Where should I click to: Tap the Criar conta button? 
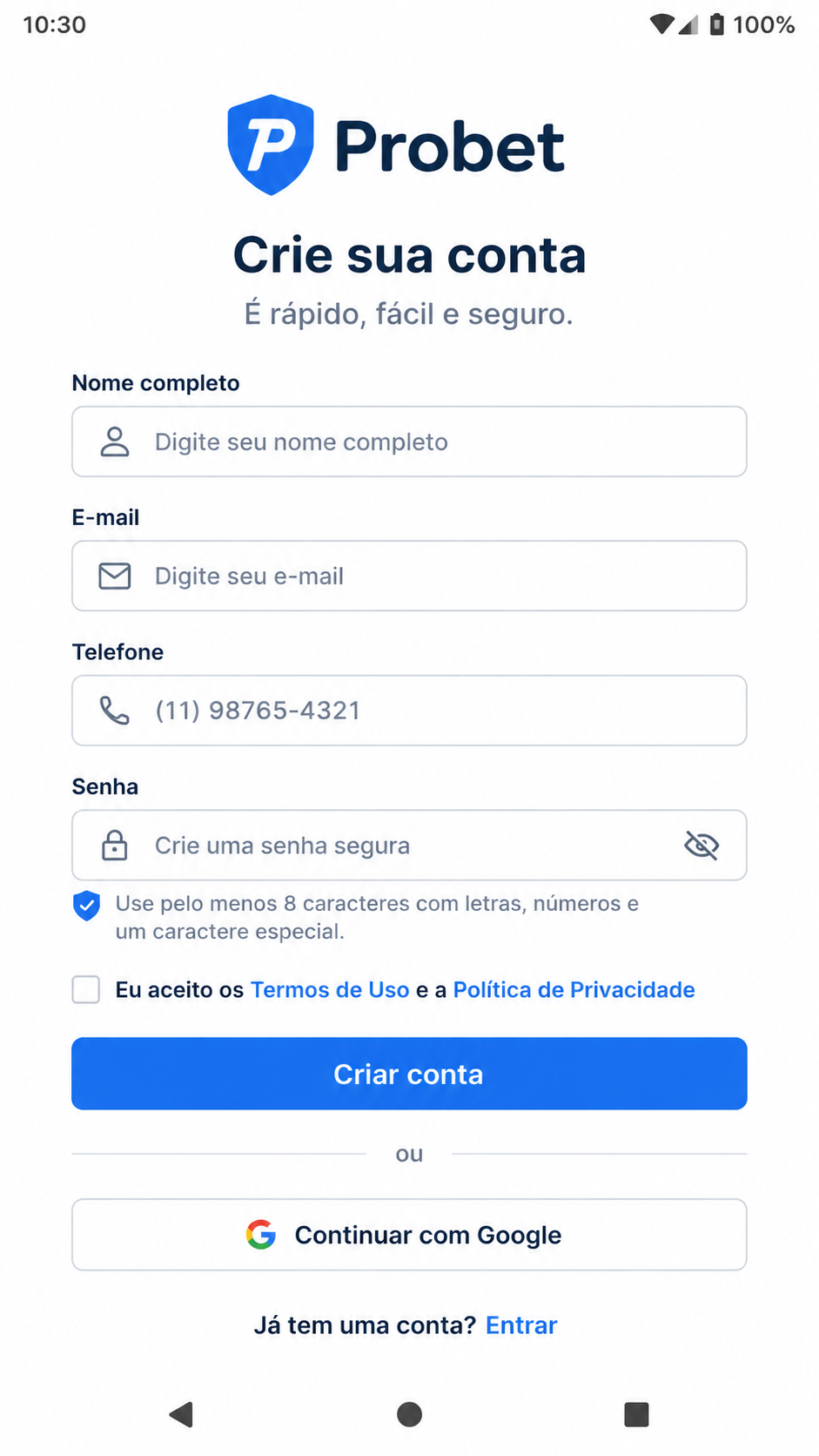pyautogui.click(x=409, y=1074)
